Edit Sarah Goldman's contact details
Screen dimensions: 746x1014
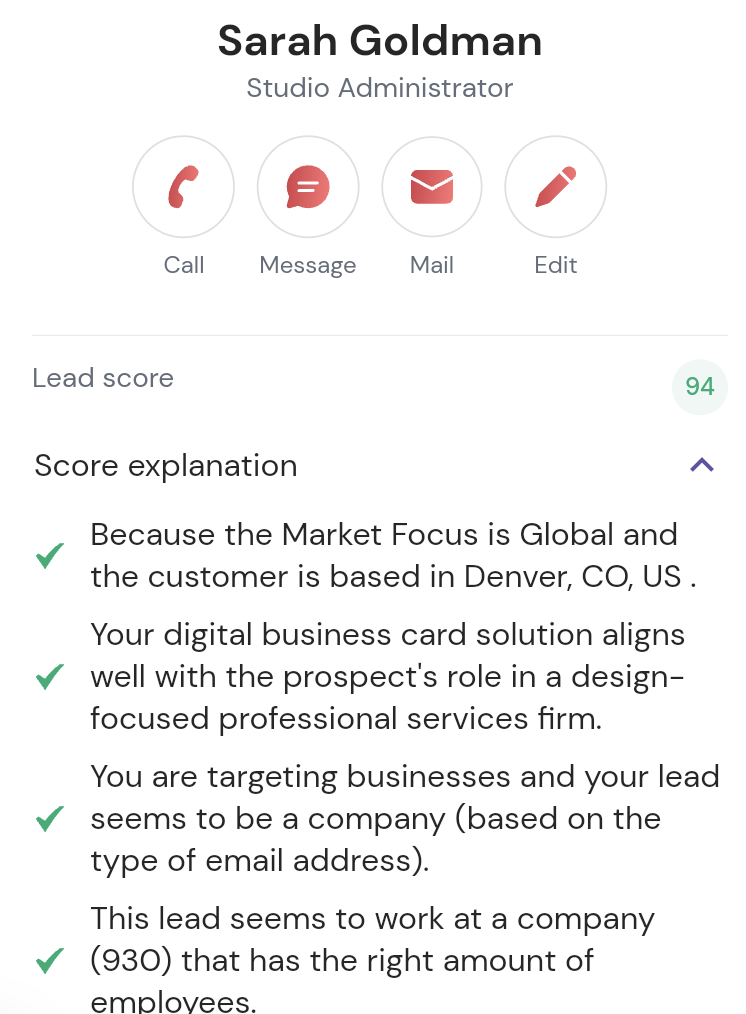[556, 187]
